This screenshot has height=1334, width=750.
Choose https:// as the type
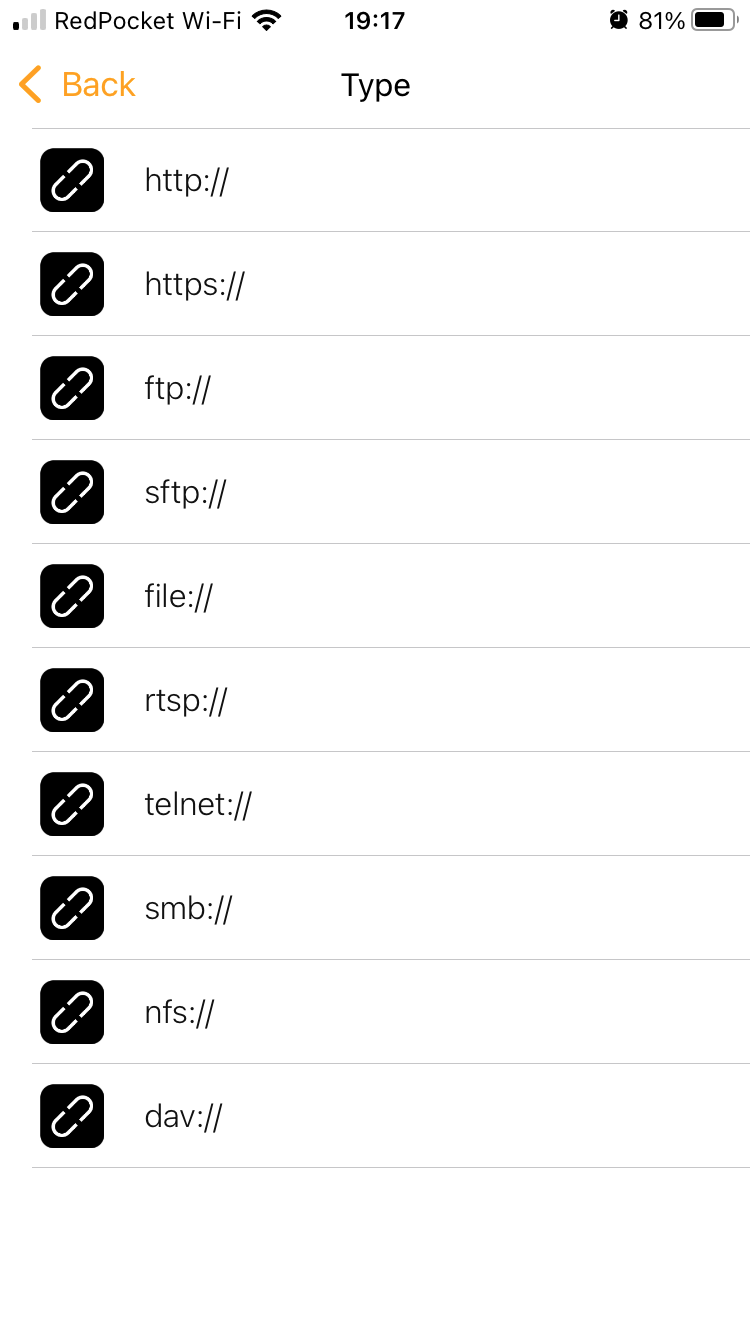click(195, 285)
